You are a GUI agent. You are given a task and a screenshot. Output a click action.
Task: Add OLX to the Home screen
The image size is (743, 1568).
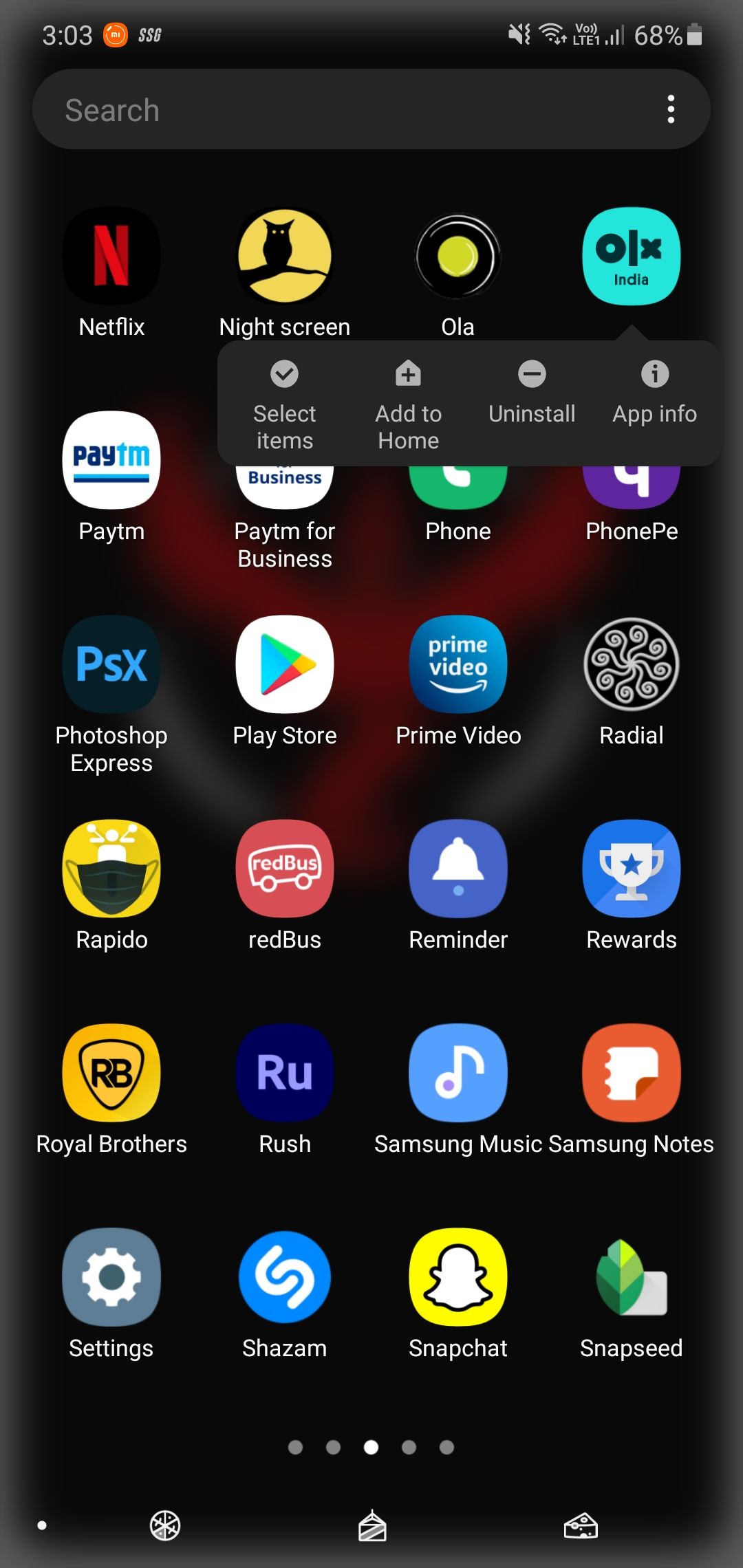407,402
